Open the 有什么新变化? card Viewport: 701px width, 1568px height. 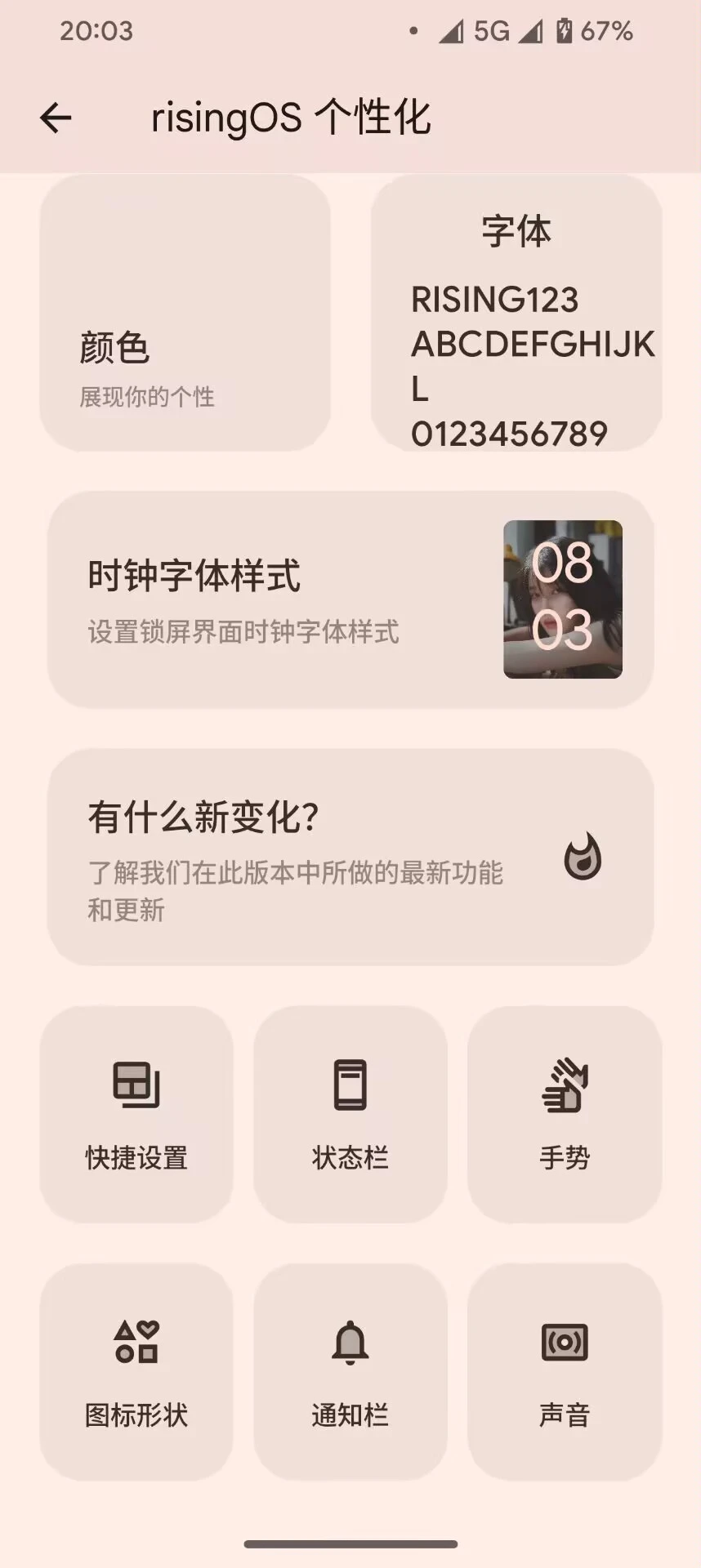pyautogui.click(x=350, y=857)
